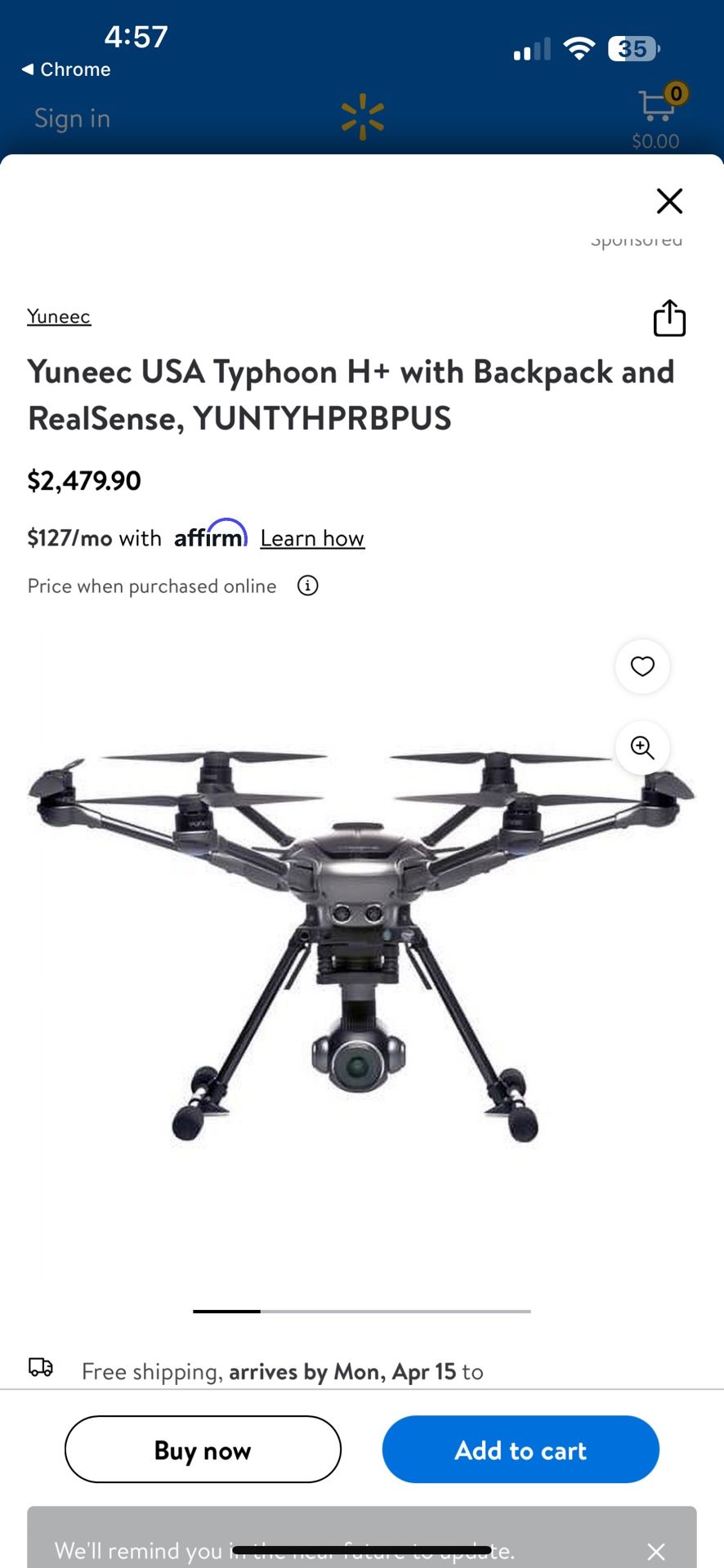Return to Chrome via the back link
This screenshot has width=724, height=1568.
[65, 69]
